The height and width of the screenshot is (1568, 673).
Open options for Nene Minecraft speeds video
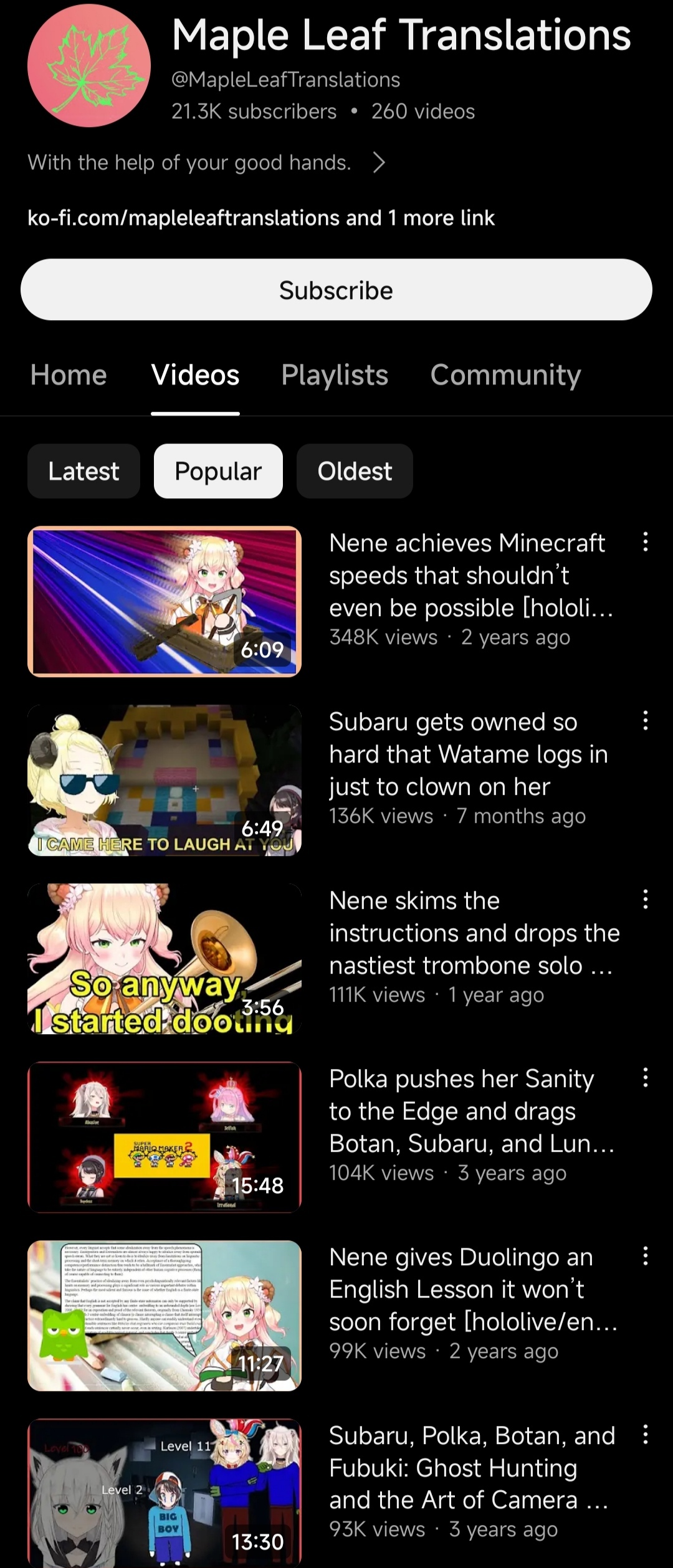pyautogui.click(x=645, y=542)
